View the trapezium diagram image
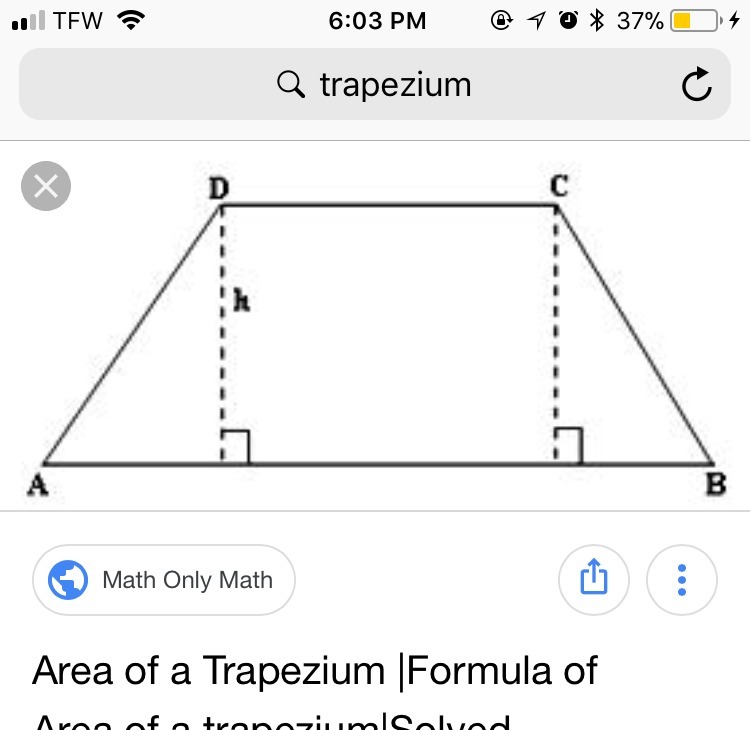The image size is (750, 730). 378,330
